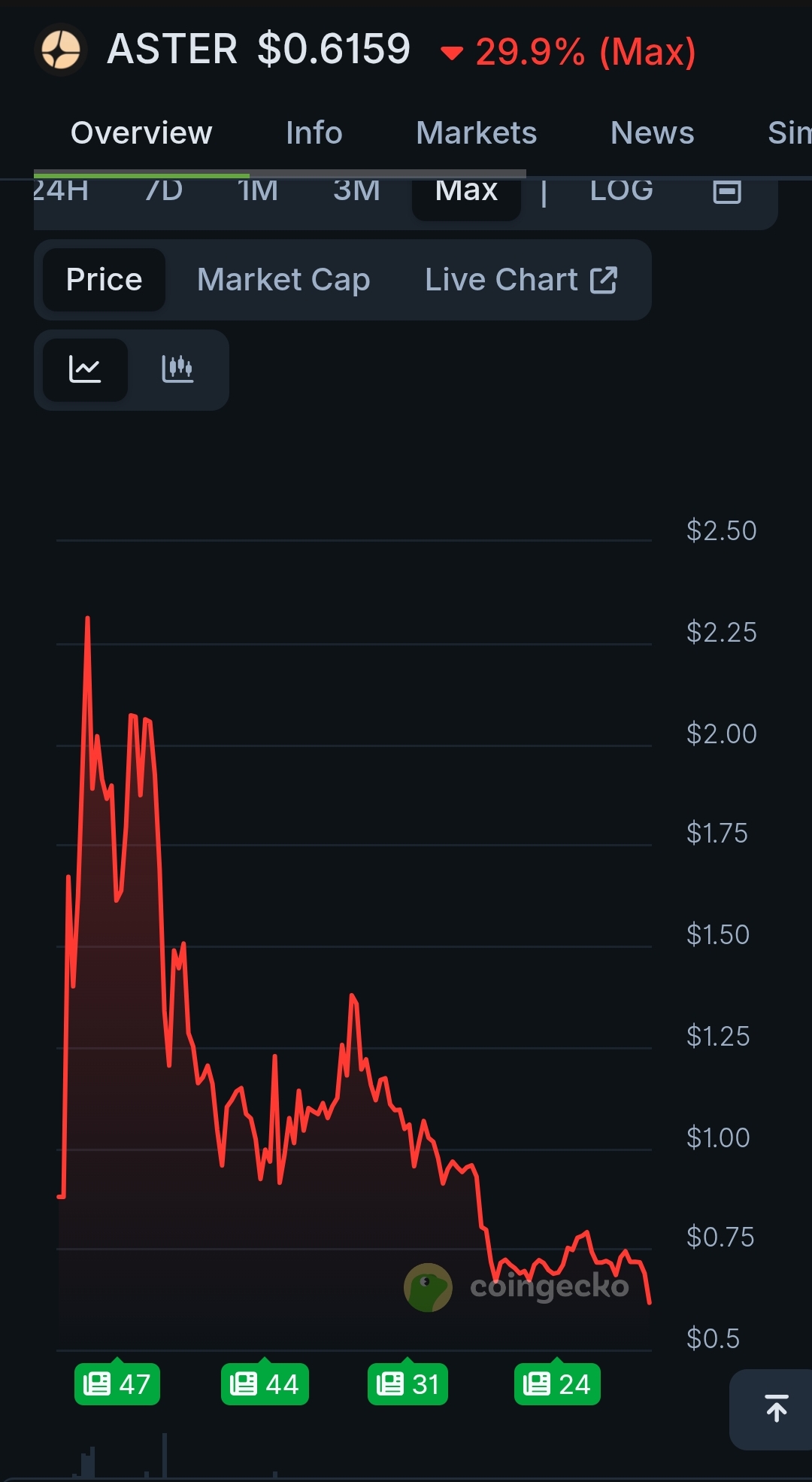Image resolution: width=812 pixels, height=1482 pixels.
Task: Open the Live Chart link
Action: [520, 280]
